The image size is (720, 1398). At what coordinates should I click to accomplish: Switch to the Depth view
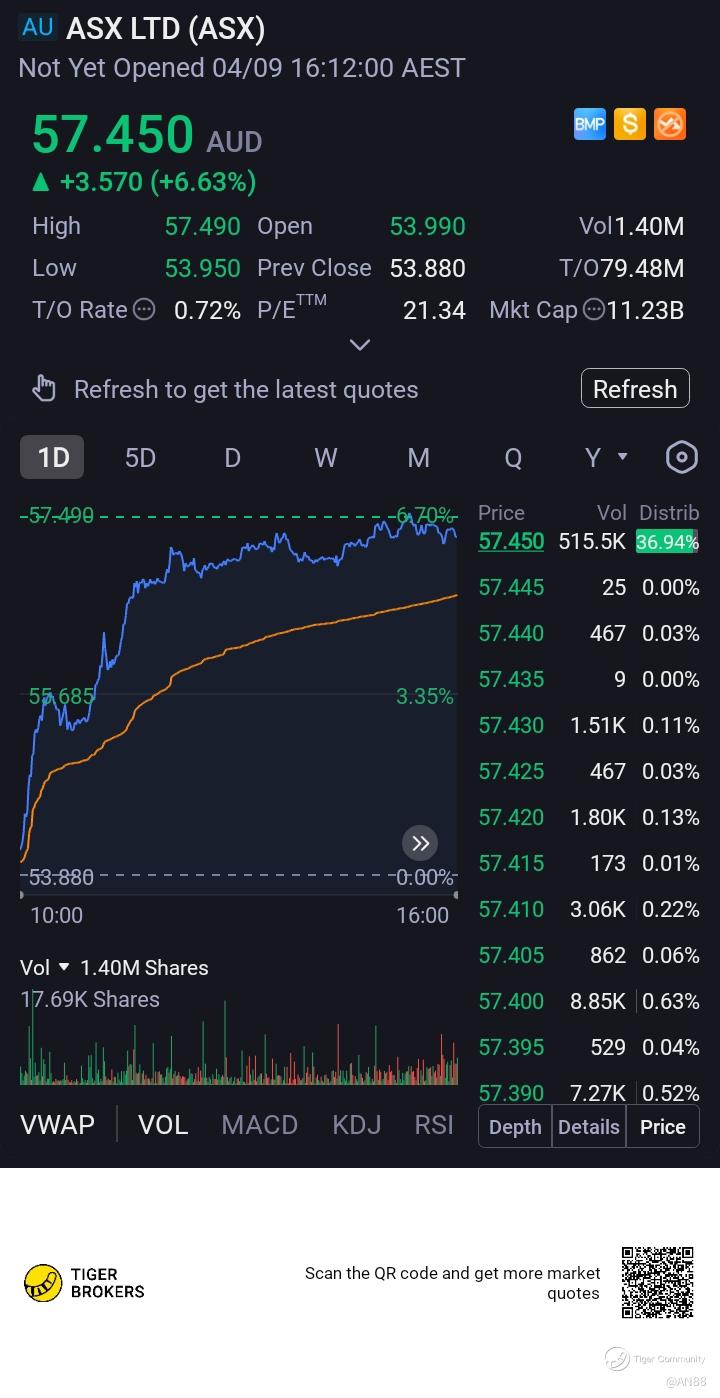point(515,1127)
